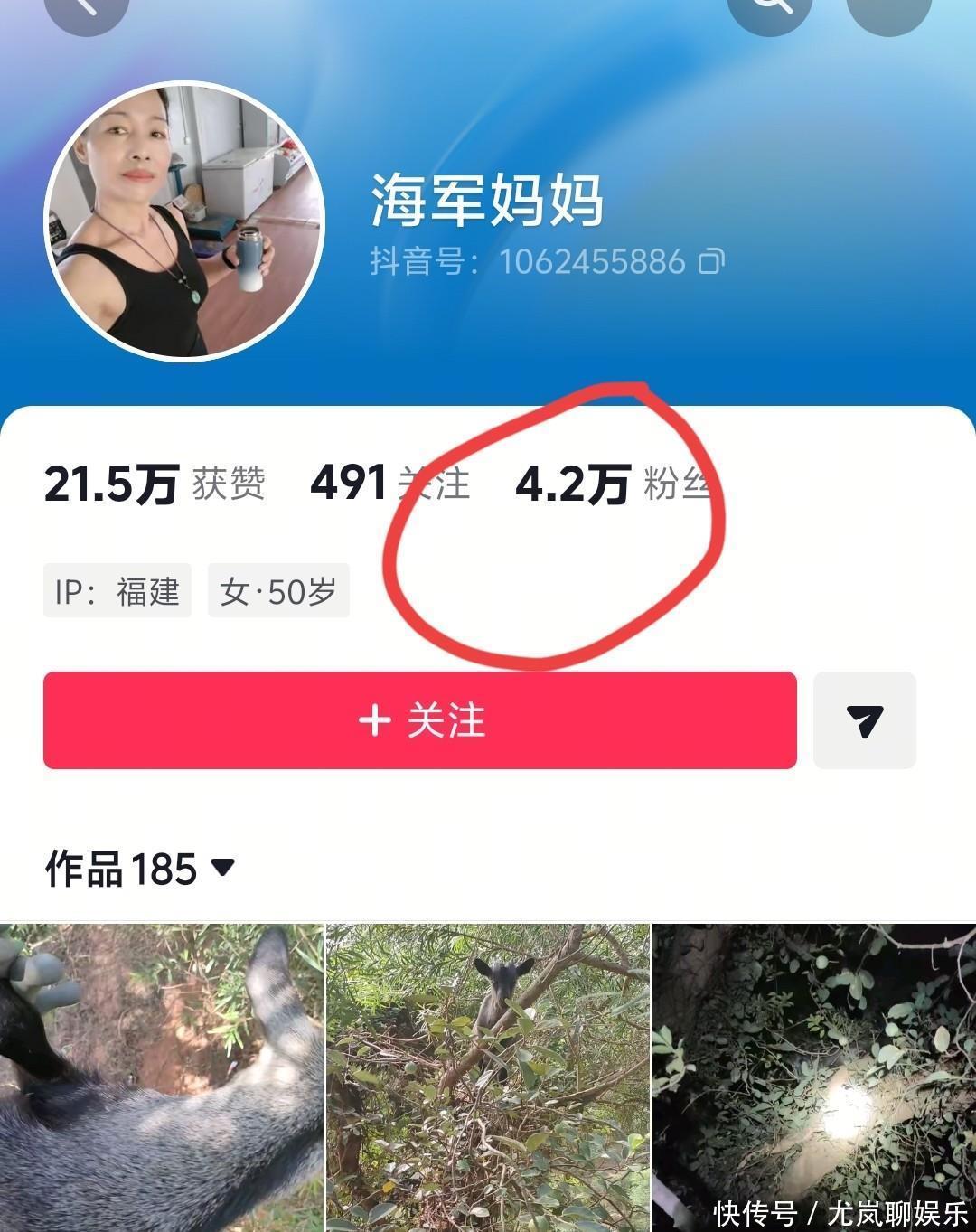Screen dimensions: 976x1232
Task: Copy the Douyin ID number
Action: point(711,262)
